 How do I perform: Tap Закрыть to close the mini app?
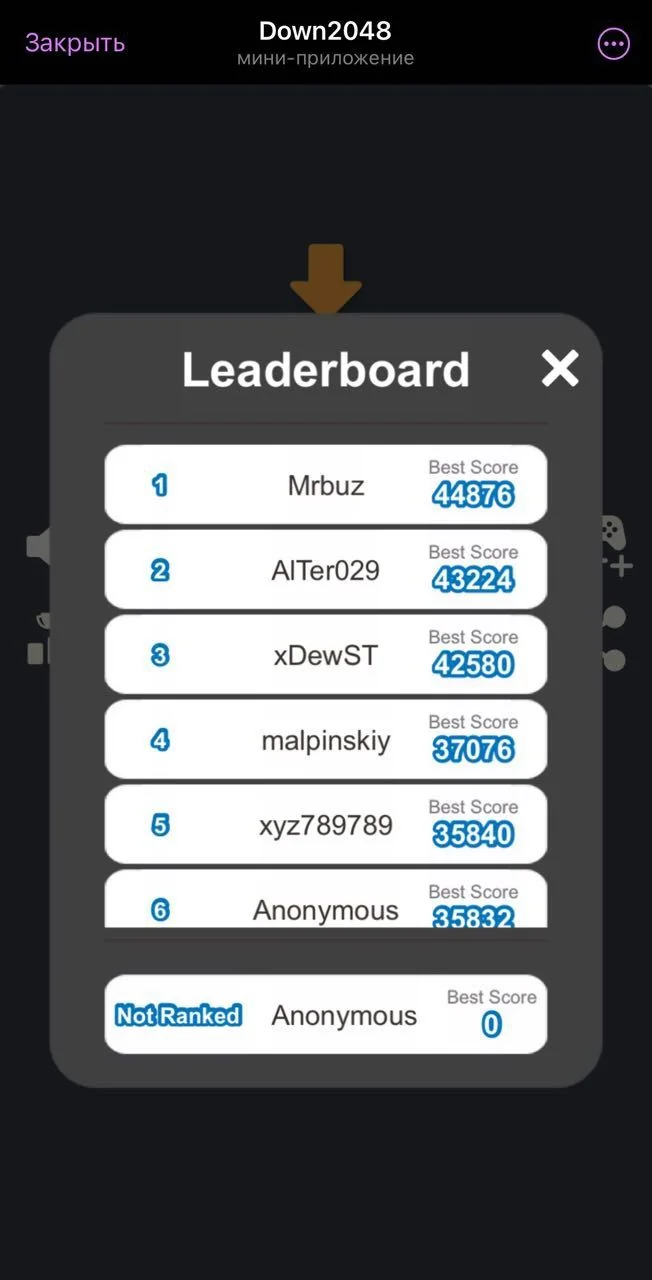click(x=75, y=43)
